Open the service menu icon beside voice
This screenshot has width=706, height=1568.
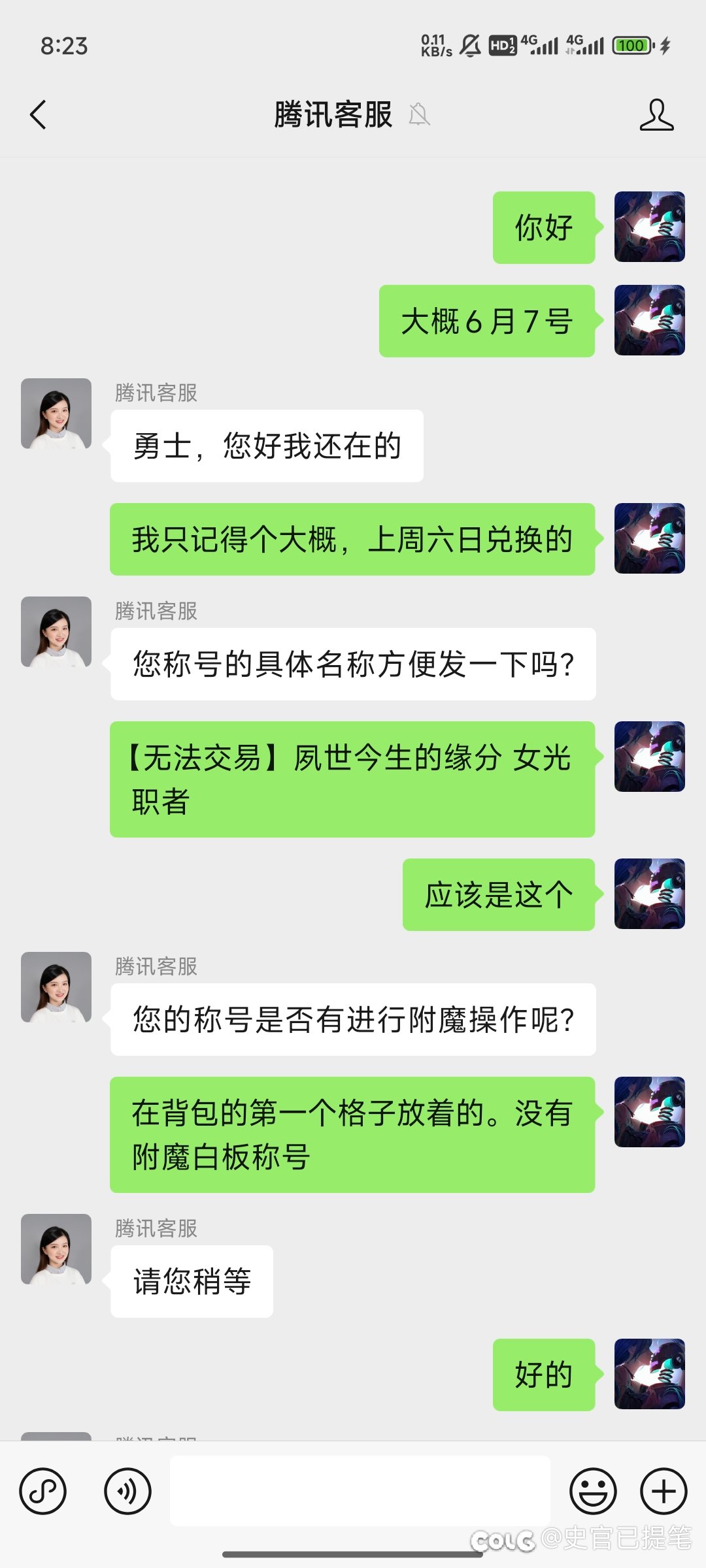tap(43, 1492)
